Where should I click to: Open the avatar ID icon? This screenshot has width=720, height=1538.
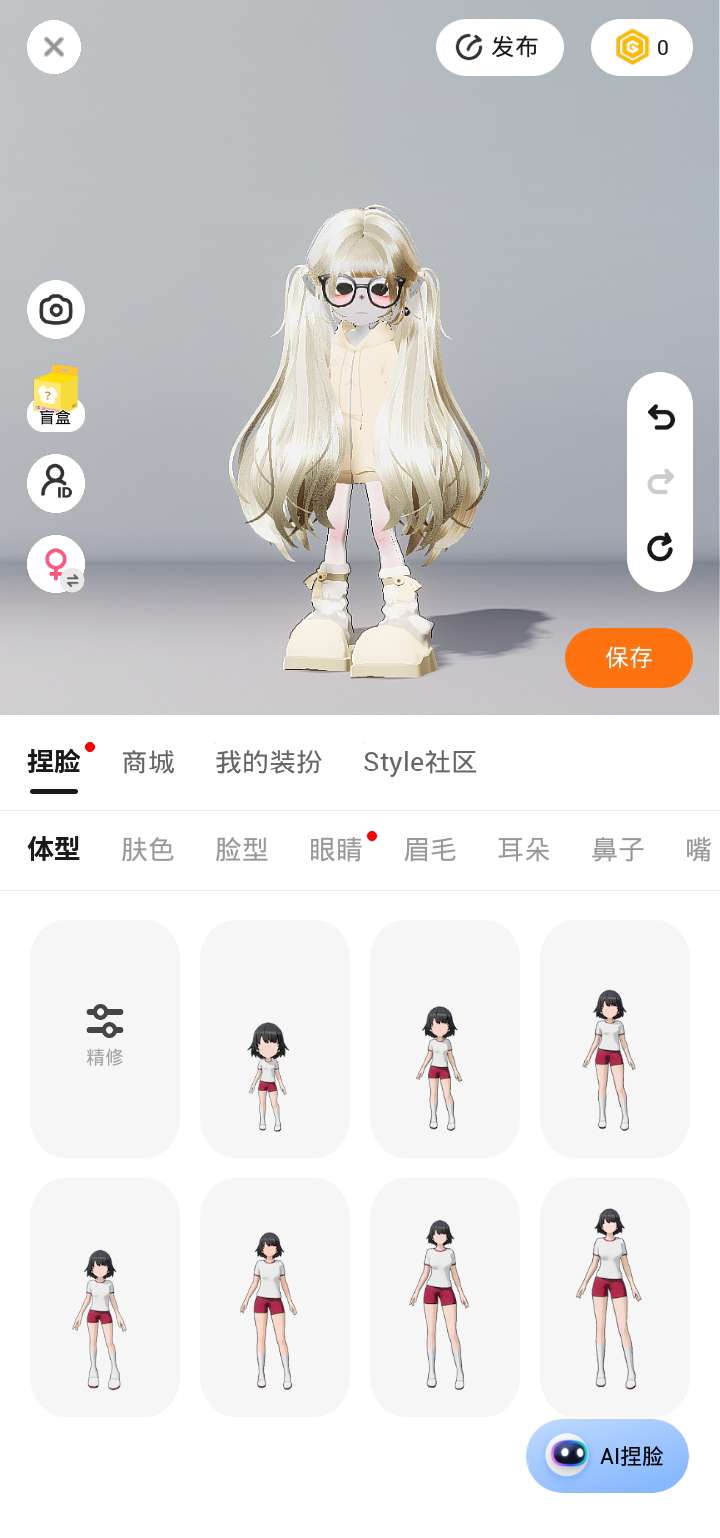(56, 483)
